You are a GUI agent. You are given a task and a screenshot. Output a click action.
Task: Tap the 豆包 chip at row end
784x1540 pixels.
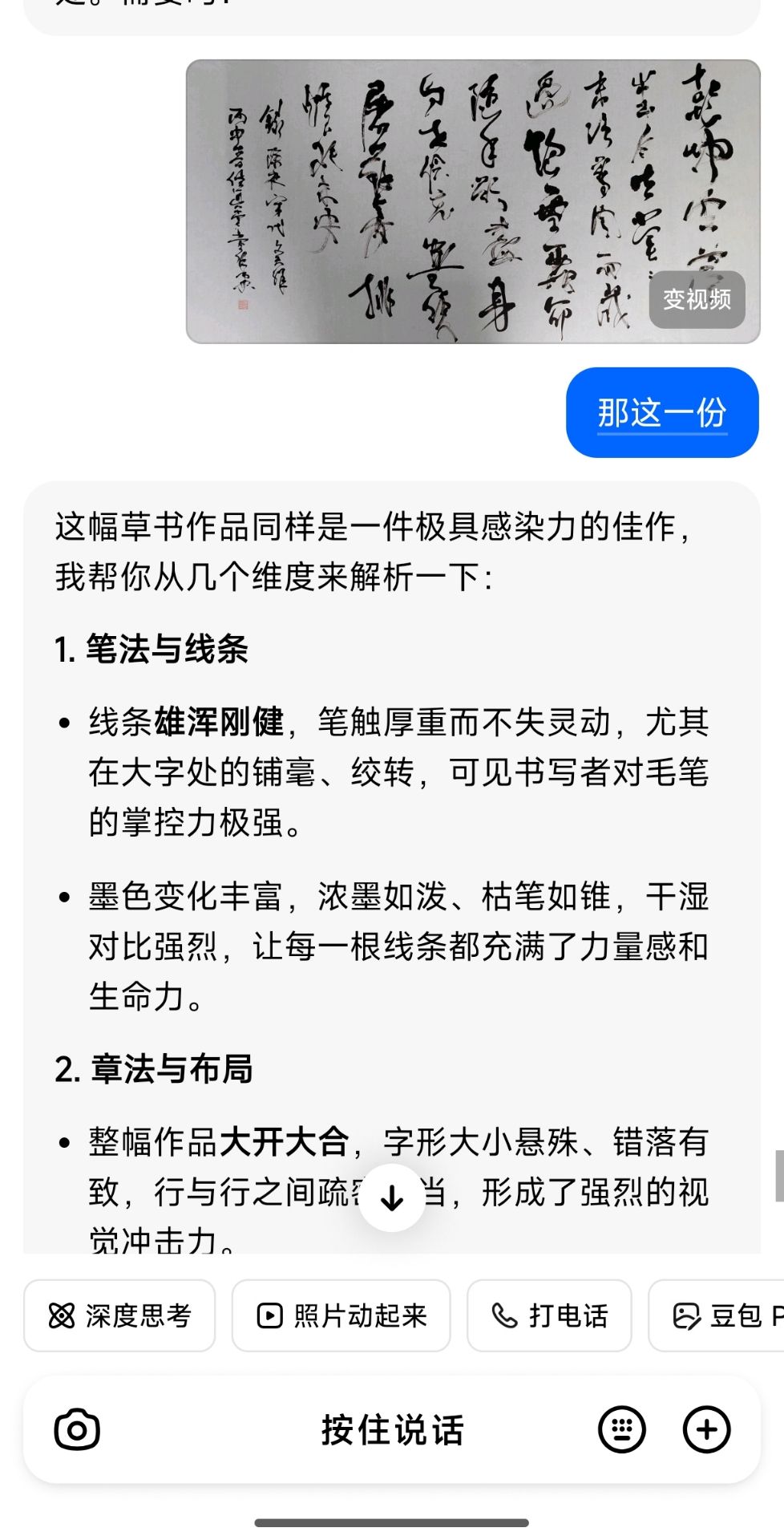721,1315
